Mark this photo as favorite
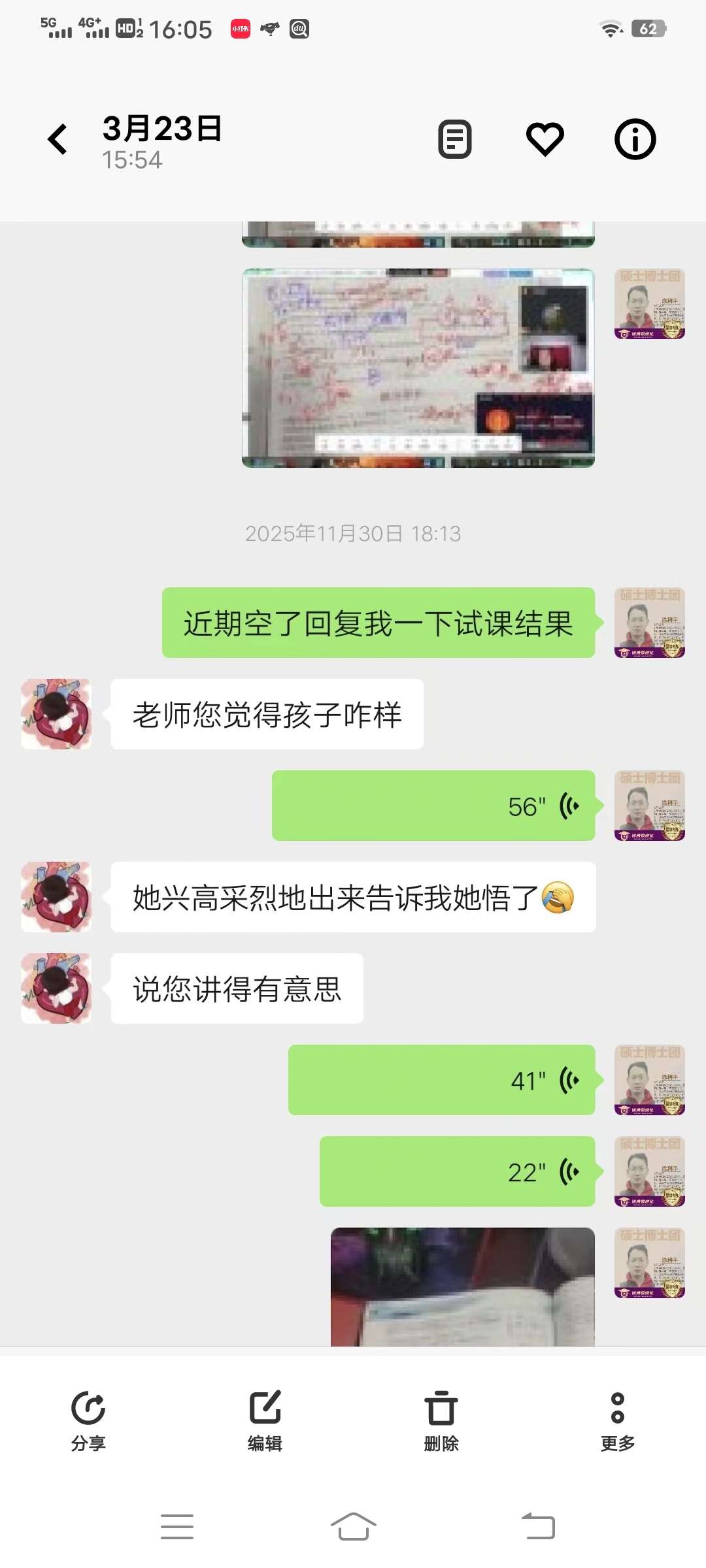The height and width of the screenshot is (1568, 706). pyautogui.click(x=545, y=139)
